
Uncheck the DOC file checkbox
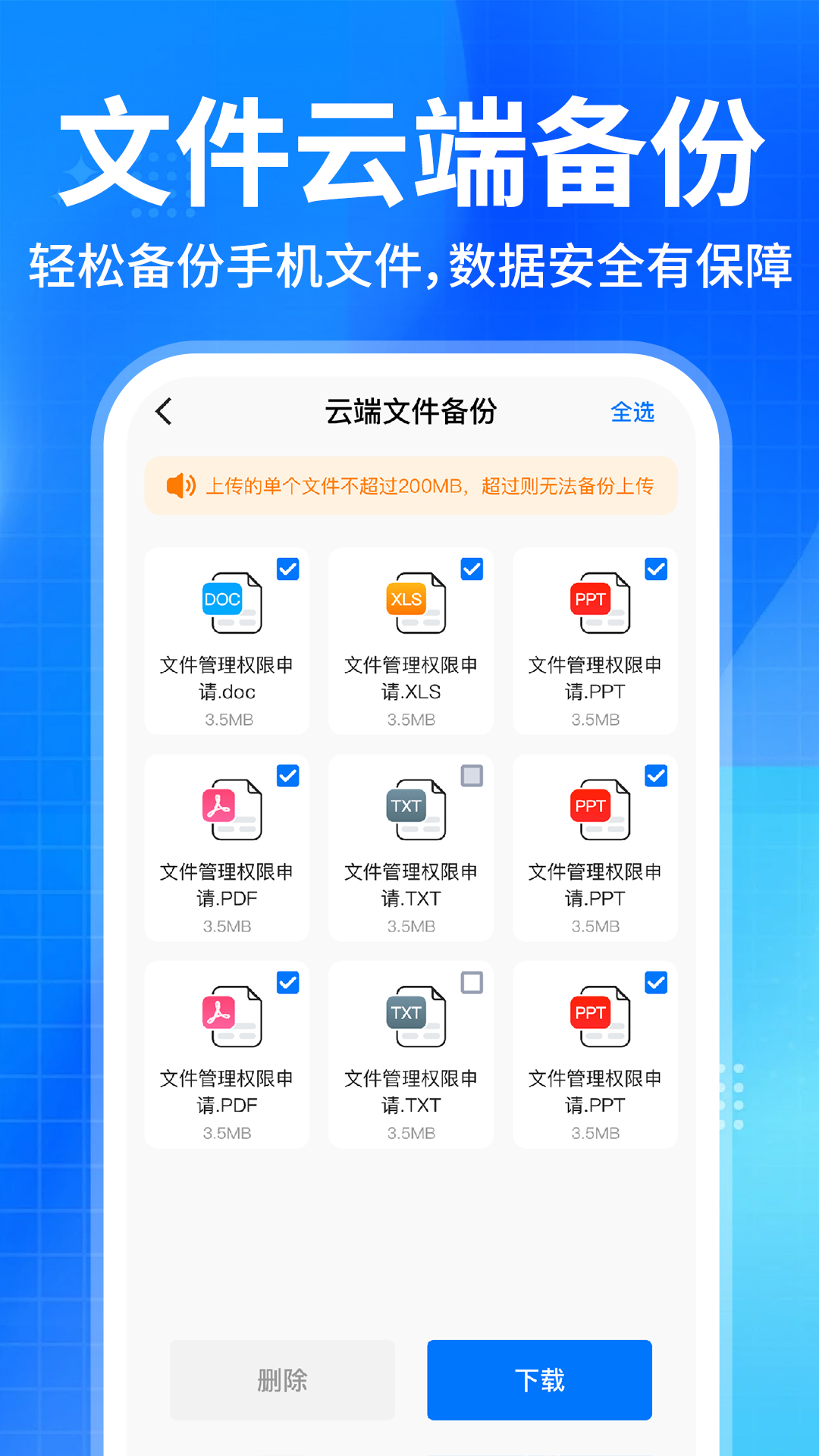287,570
